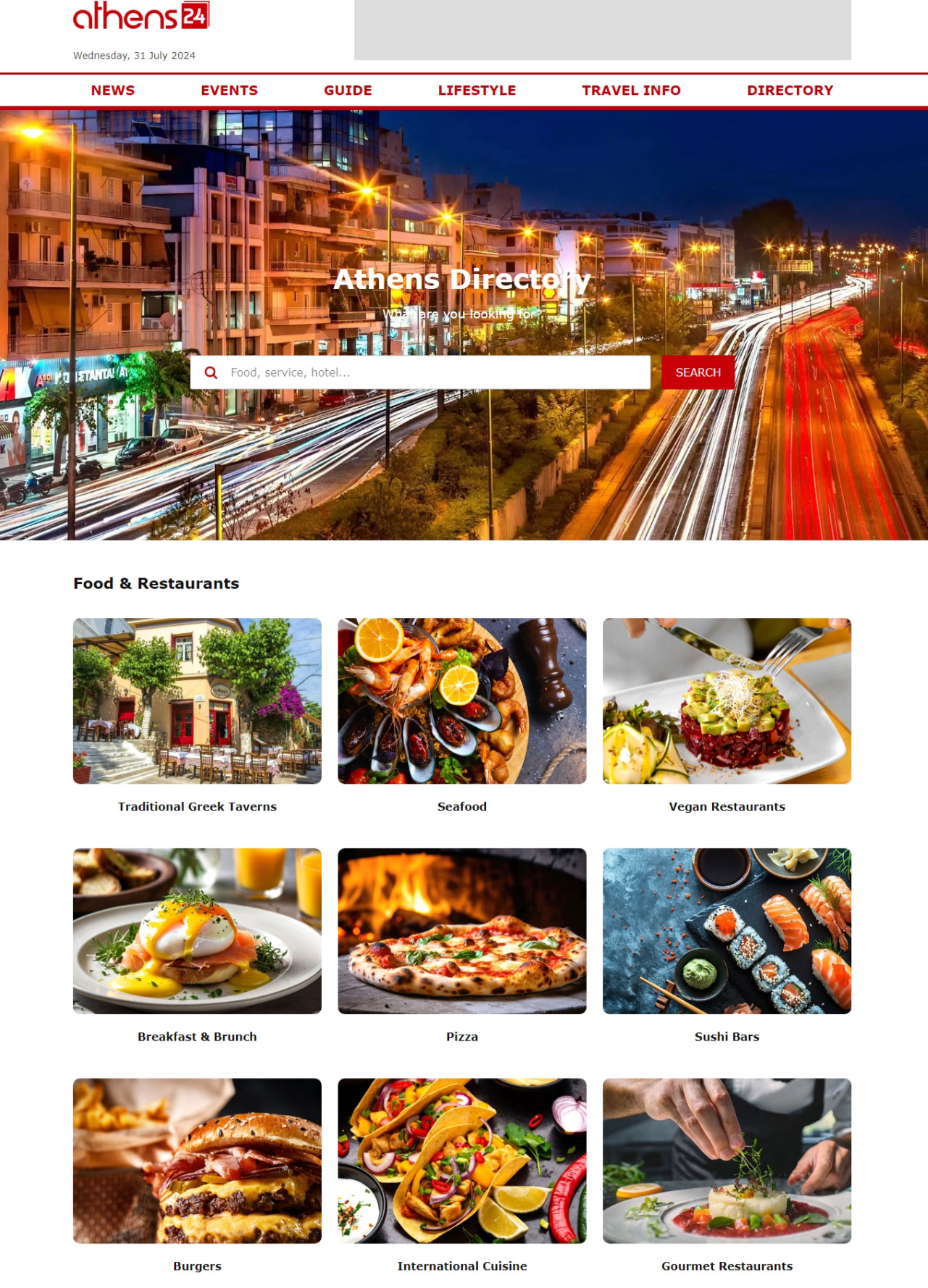Browse Vegan Restaurants
928x1288 pixels.
727,701
